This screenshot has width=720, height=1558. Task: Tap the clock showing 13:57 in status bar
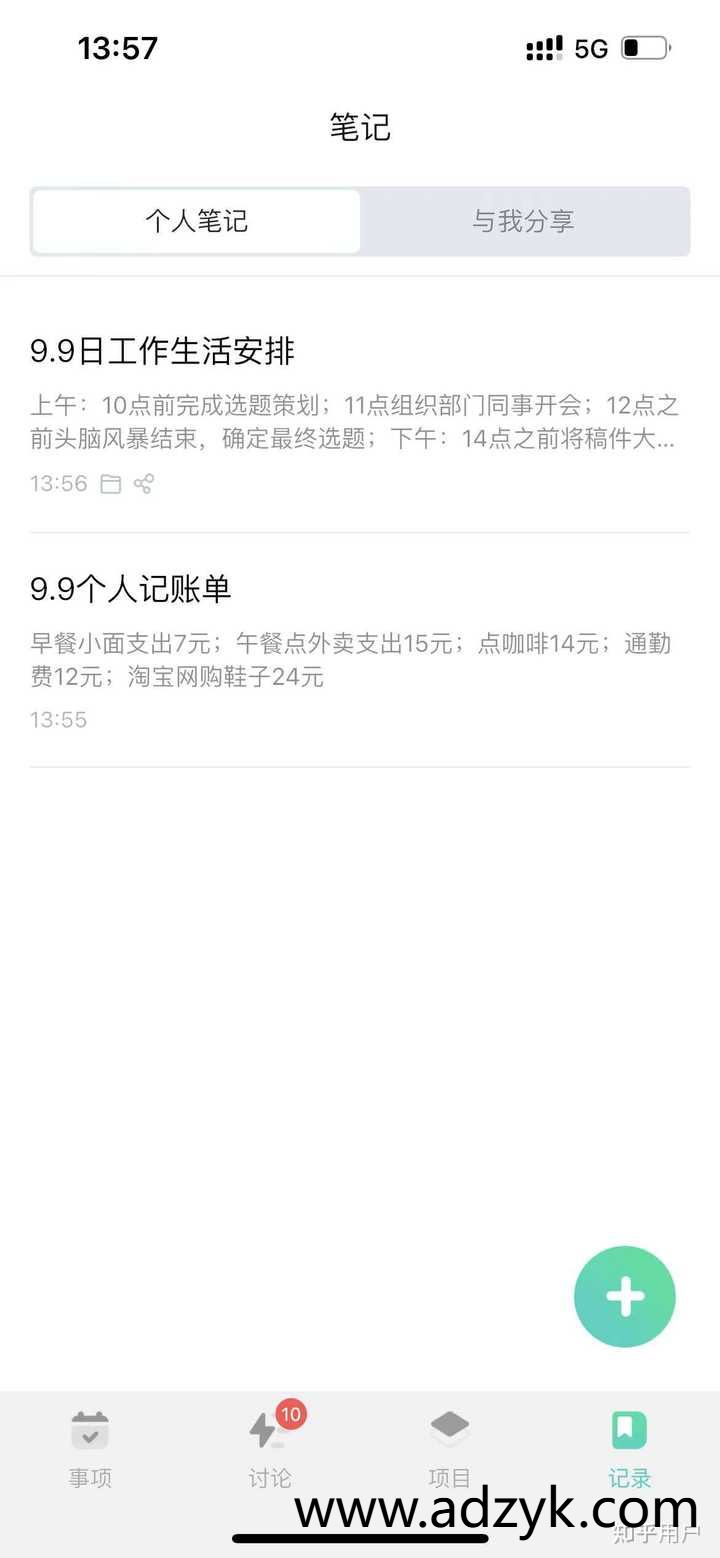[117, 47]
